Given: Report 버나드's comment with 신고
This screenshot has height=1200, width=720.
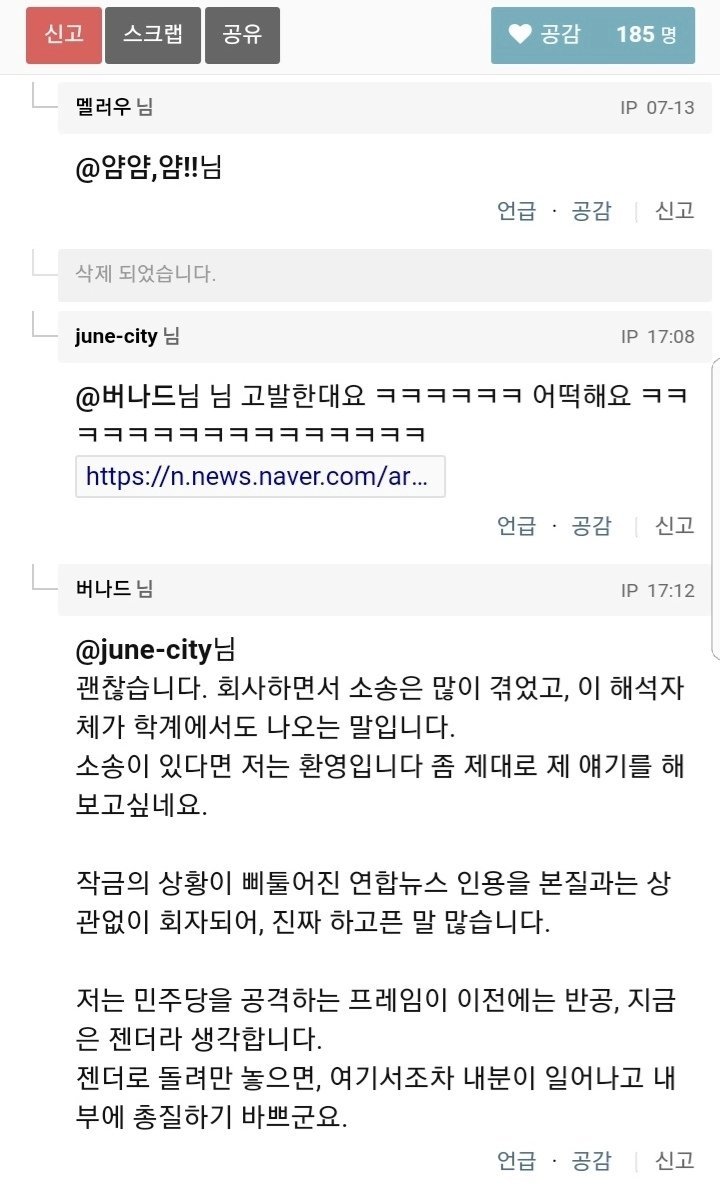Looking at the screenshot, I should pyautogui.click(x=674, y=1161).
